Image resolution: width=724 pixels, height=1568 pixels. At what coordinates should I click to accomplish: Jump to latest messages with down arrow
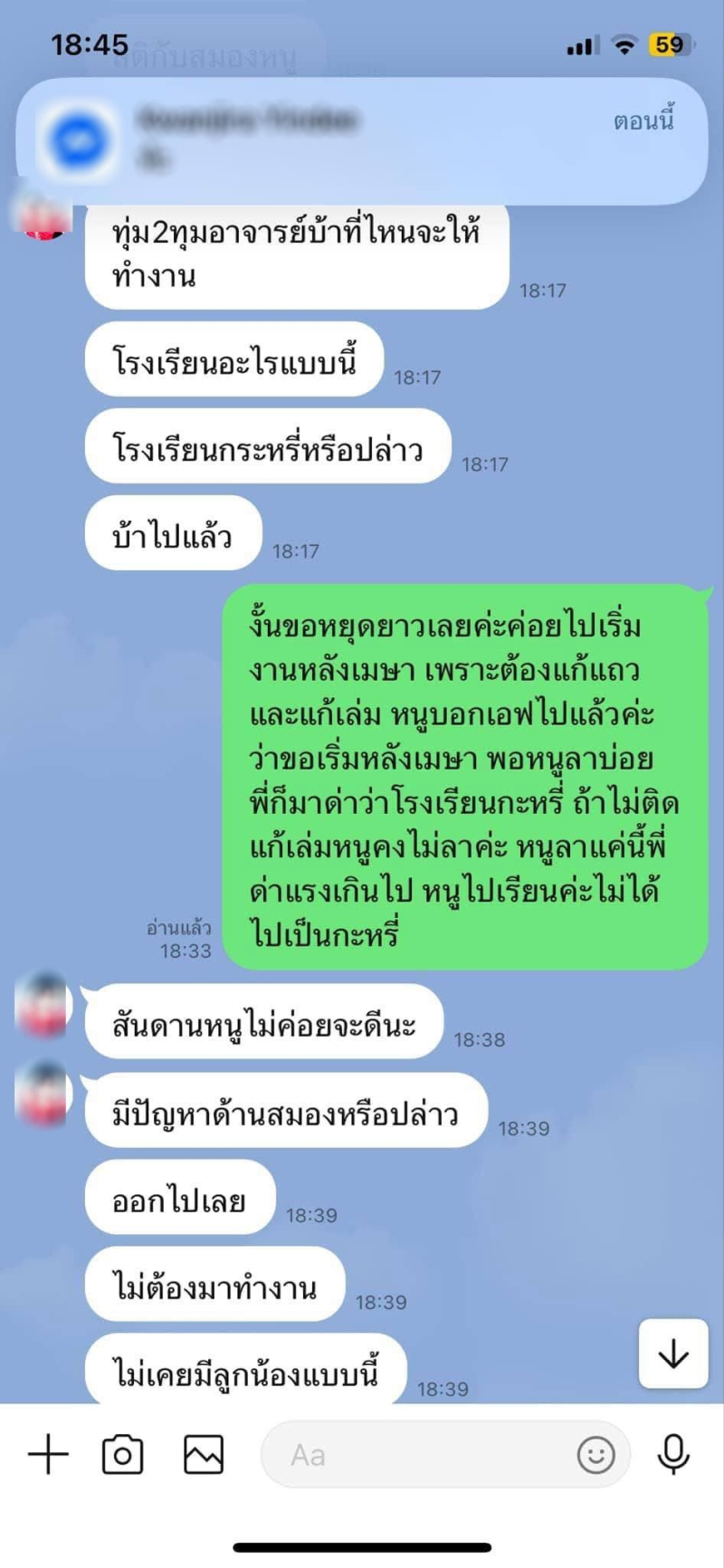click(x=672, y=1354)
